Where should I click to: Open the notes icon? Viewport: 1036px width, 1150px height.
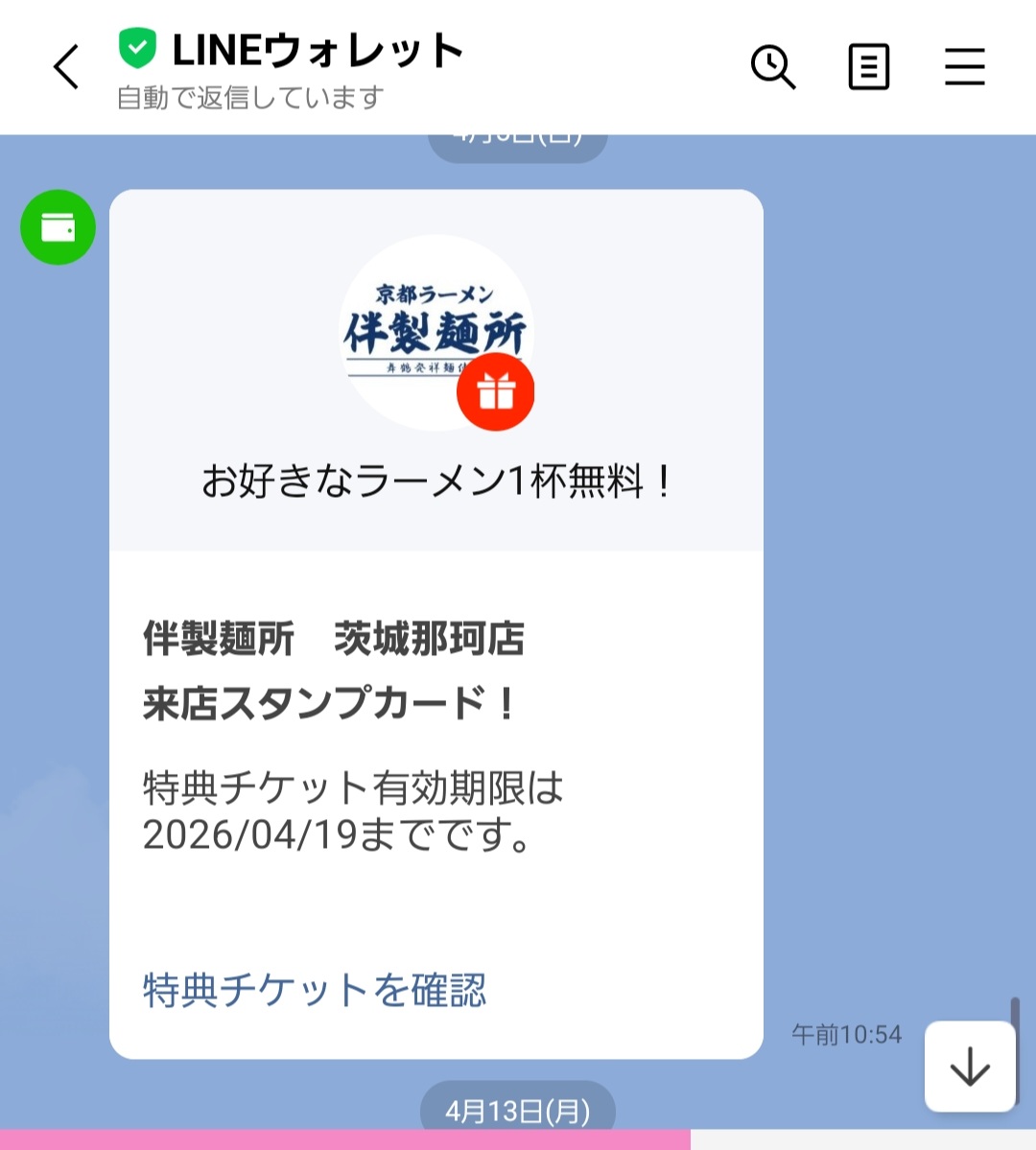[868, 67]
